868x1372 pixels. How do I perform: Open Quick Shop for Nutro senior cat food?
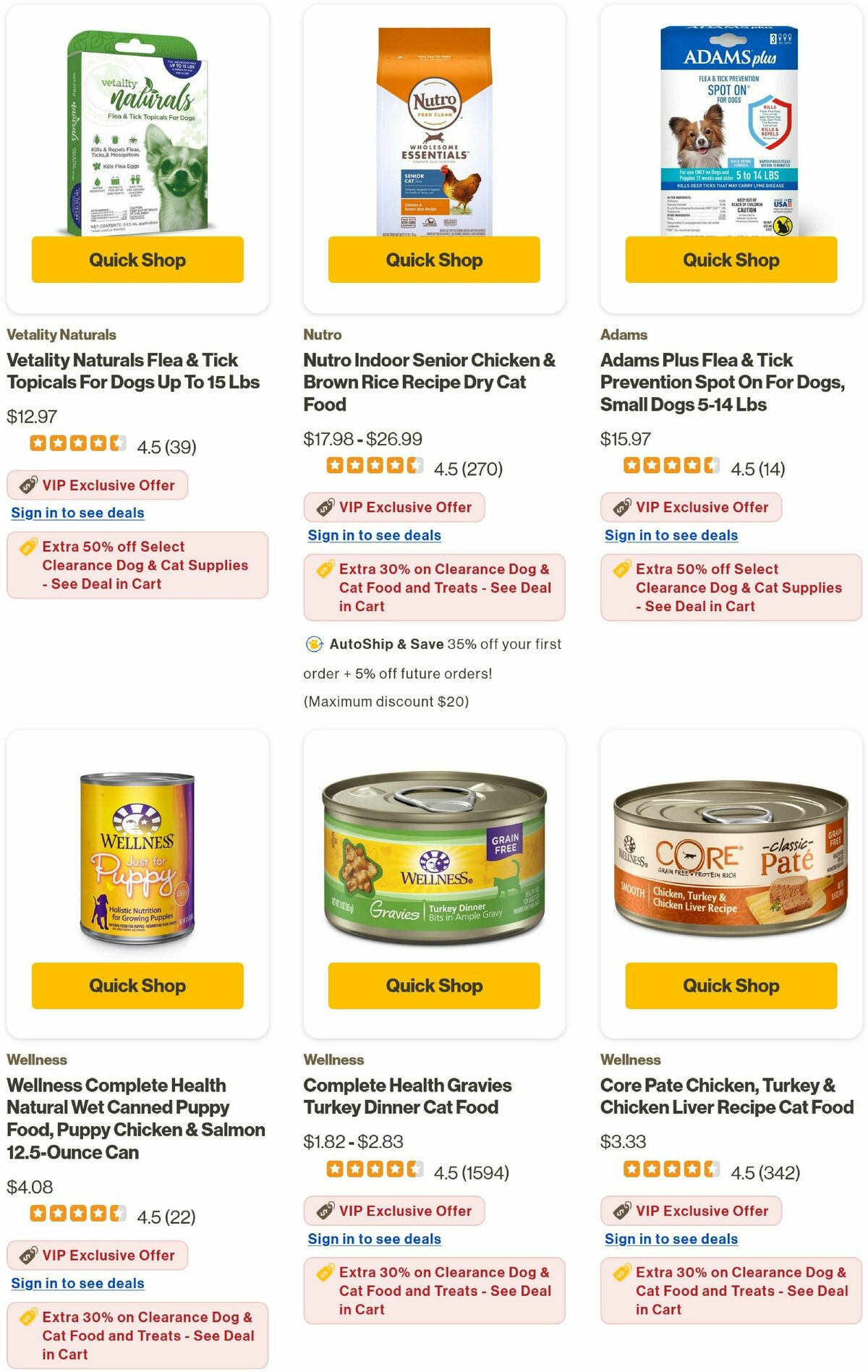(435, 260)
